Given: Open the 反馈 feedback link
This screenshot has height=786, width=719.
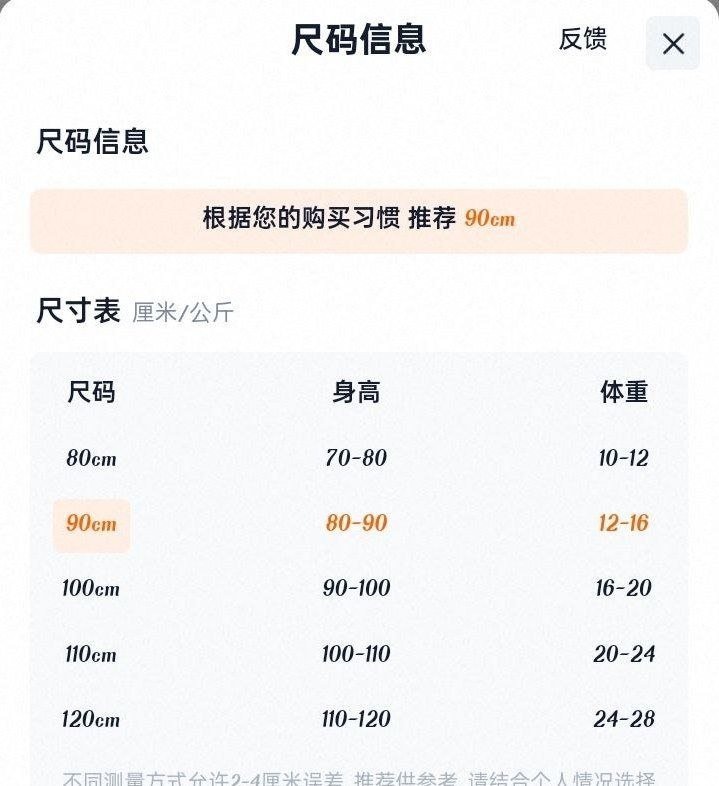Looking at the screenshot, I should (x=583, y=39).
